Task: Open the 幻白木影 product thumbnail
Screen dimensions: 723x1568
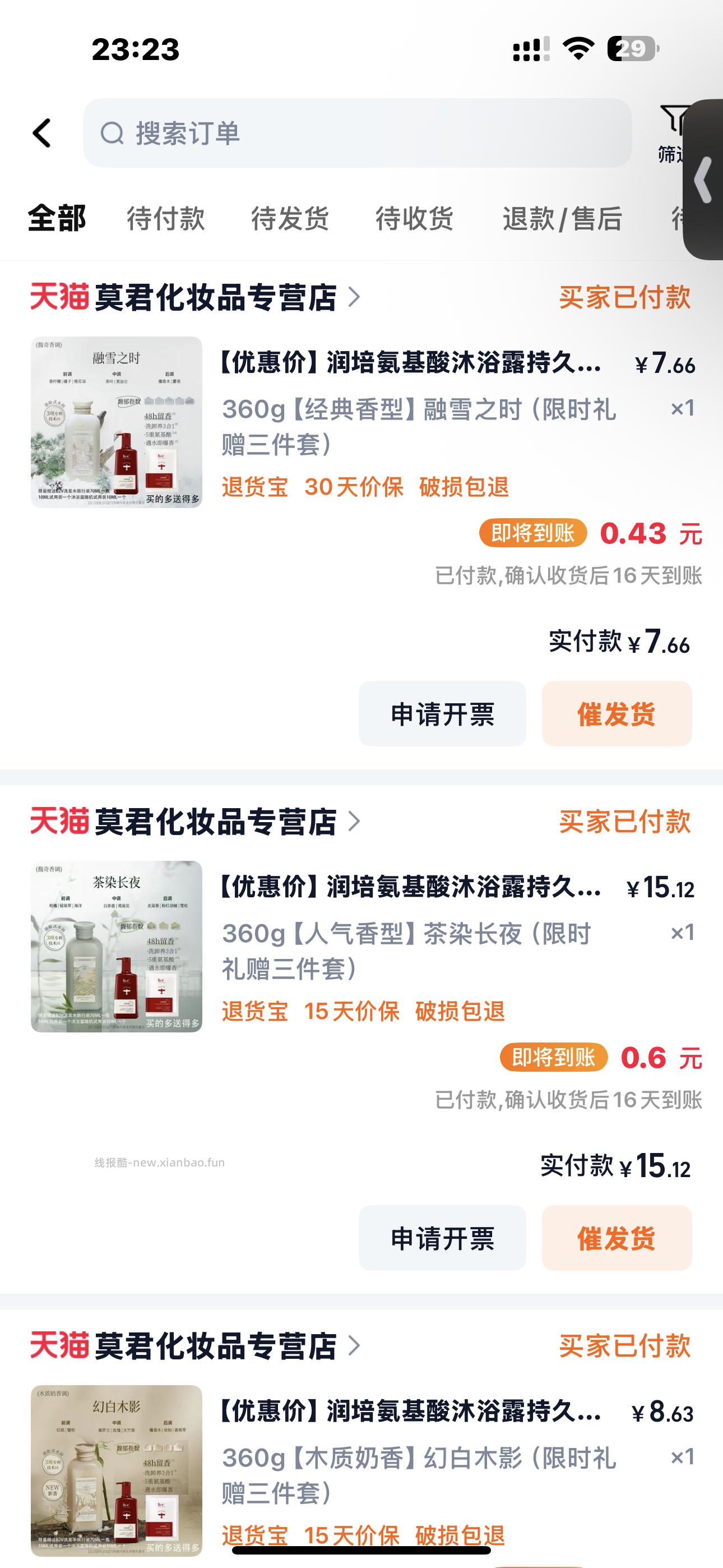Action: click(x=116, y=1470)
